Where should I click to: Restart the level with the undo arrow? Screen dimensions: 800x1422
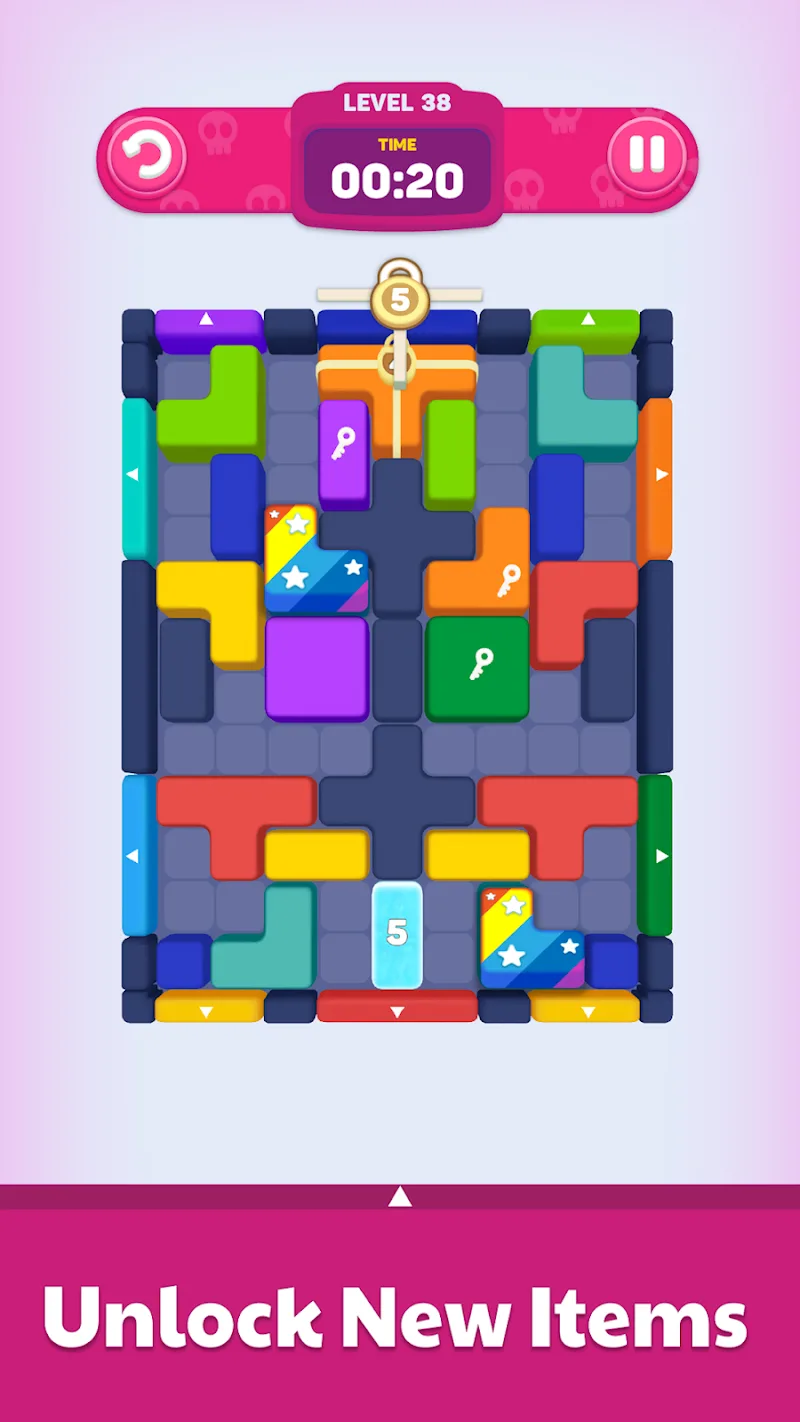pyautogui.click(x=147, y=155)
